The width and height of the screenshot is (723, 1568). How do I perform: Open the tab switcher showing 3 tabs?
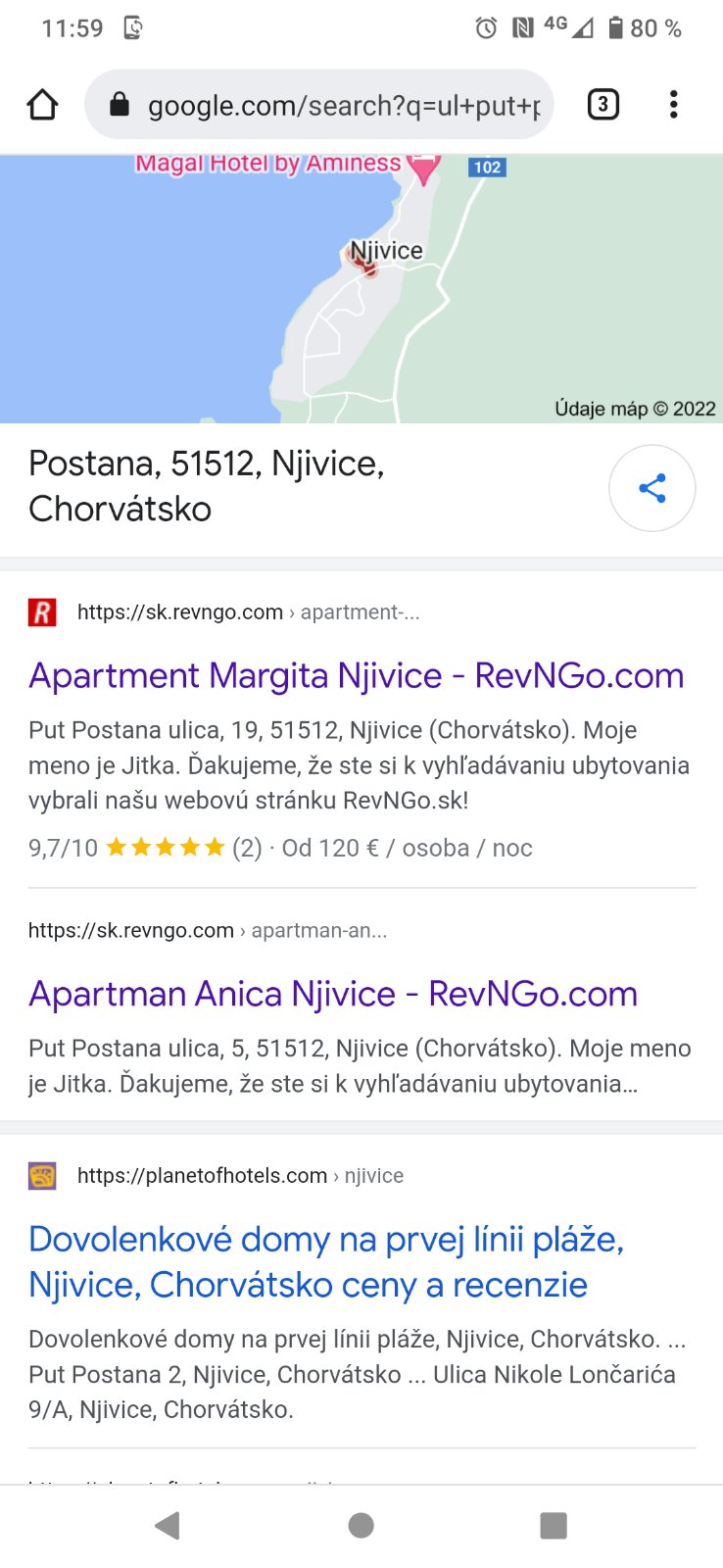pyautogui.click(x=602, y=105)
